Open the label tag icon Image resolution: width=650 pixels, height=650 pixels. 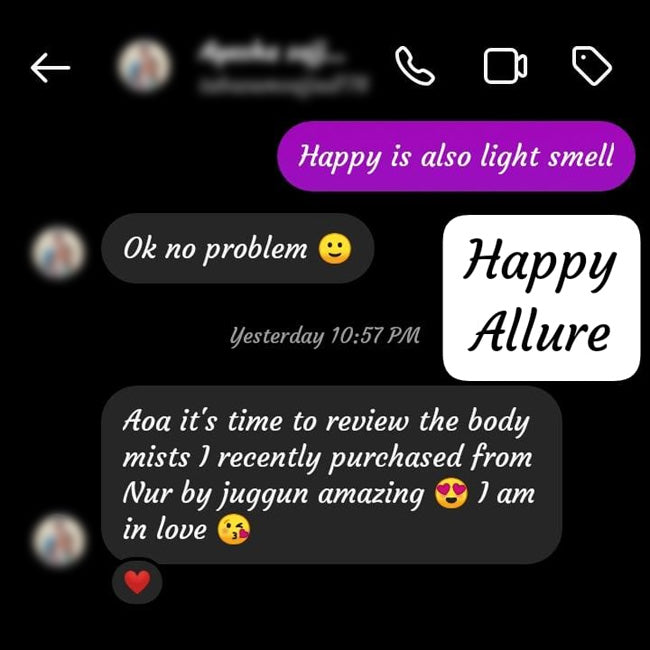tap(591, 66)
